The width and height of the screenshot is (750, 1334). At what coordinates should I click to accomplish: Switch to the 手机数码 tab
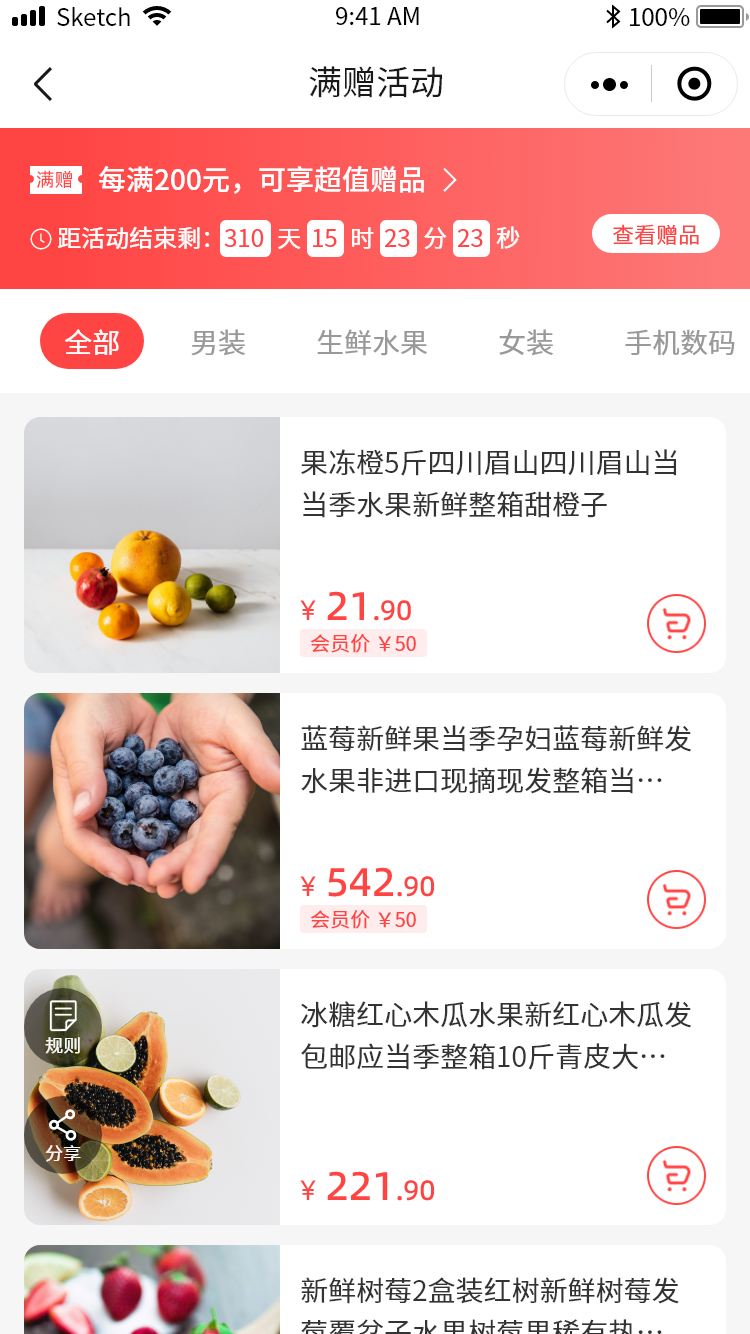tap(680, 343)
